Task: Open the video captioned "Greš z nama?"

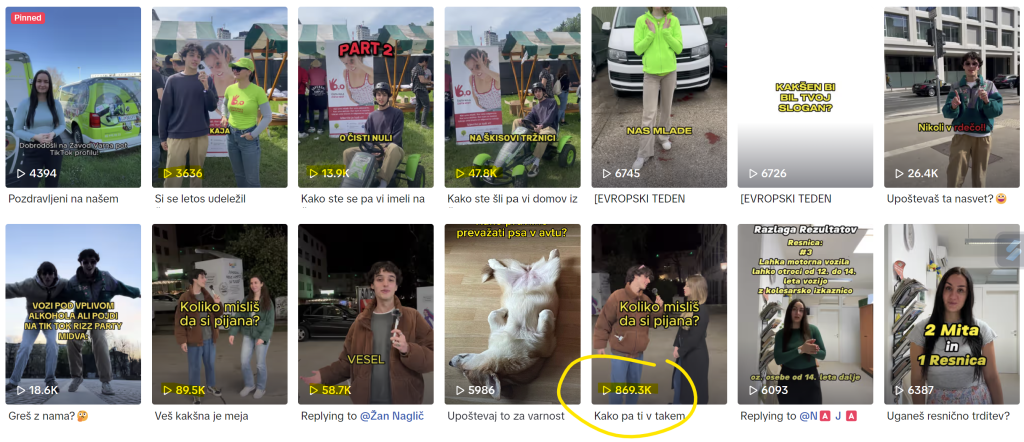Action: pos(73,314)
